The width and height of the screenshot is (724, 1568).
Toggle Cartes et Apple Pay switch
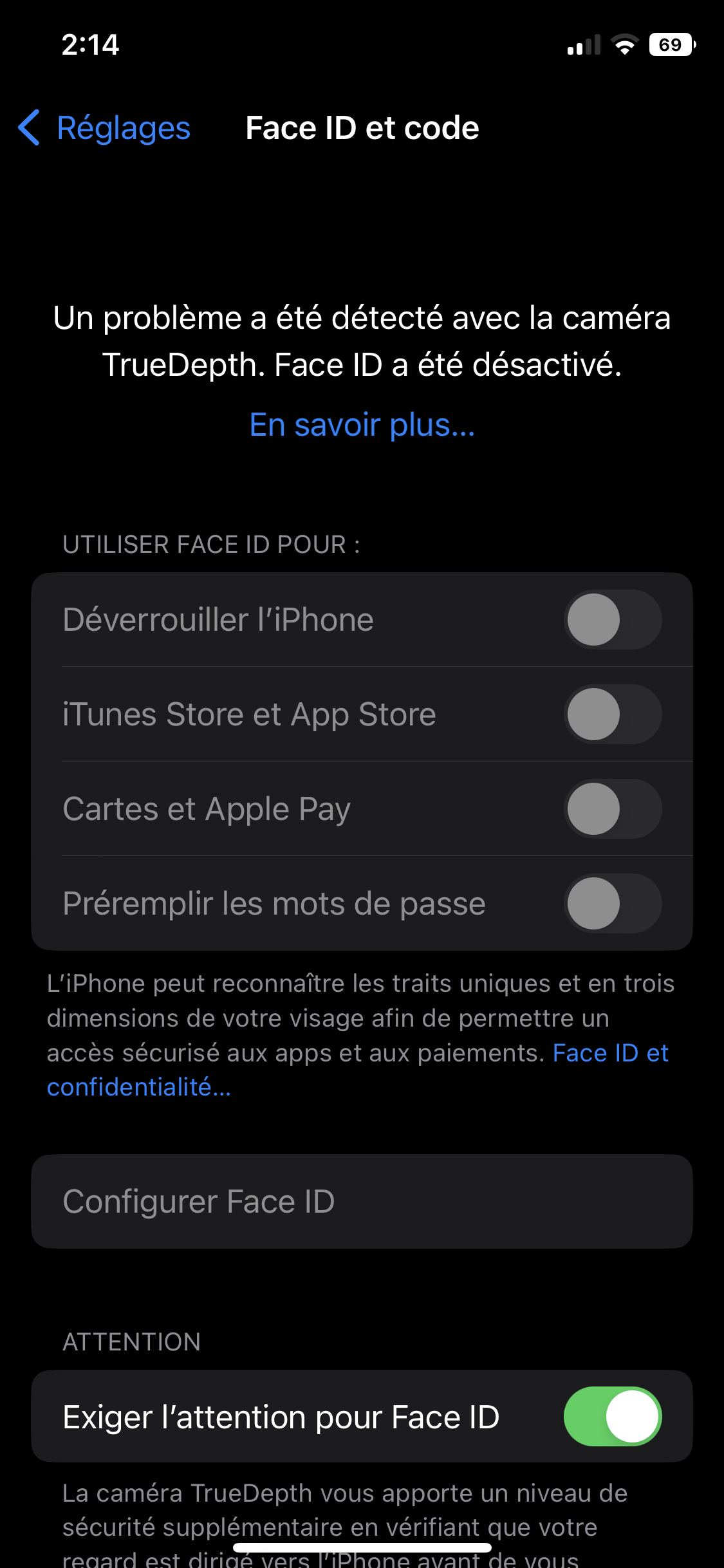[612, 809]
